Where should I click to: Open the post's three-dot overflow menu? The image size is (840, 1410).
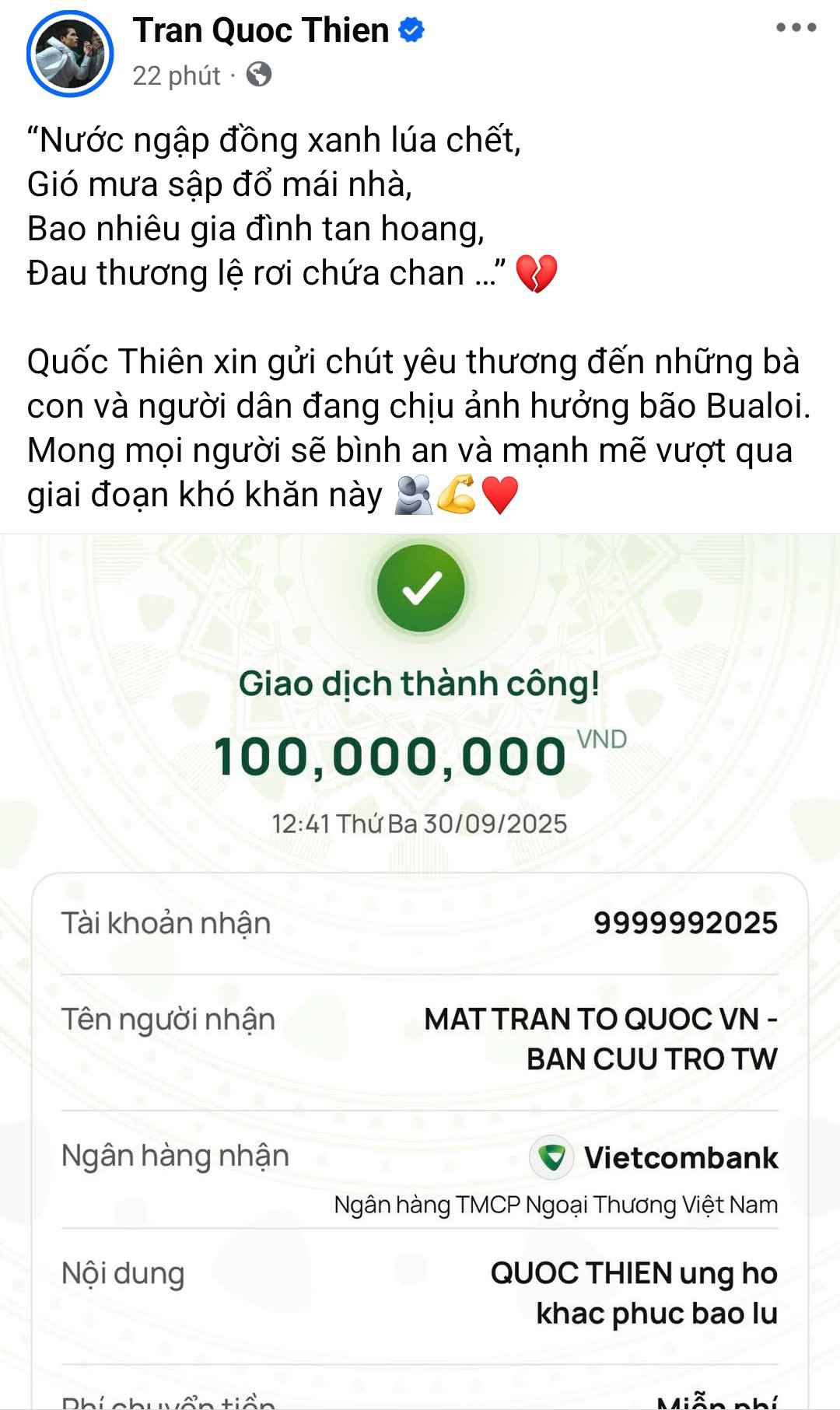tap(796, 28)
